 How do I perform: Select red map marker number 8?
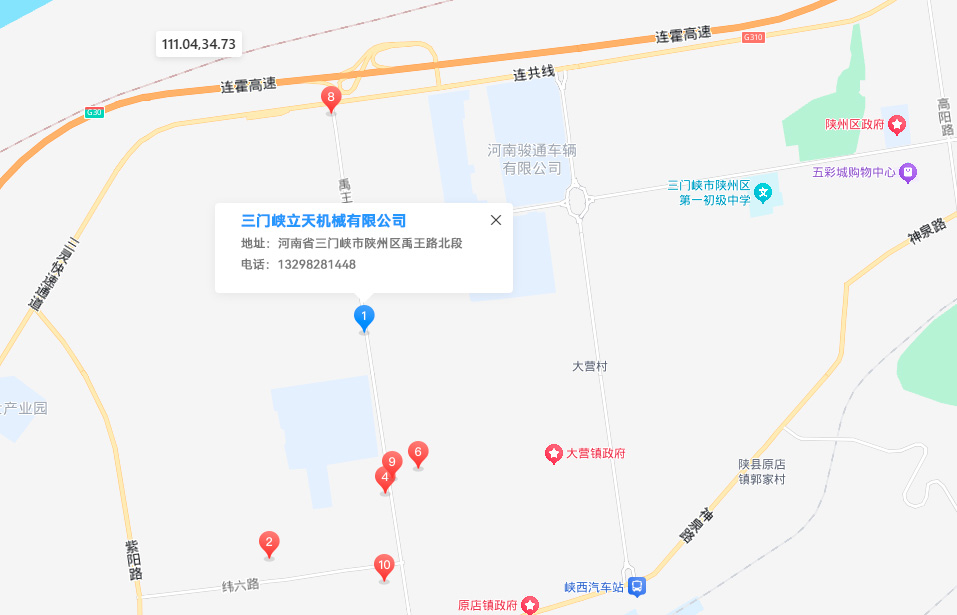pos(331,97)
